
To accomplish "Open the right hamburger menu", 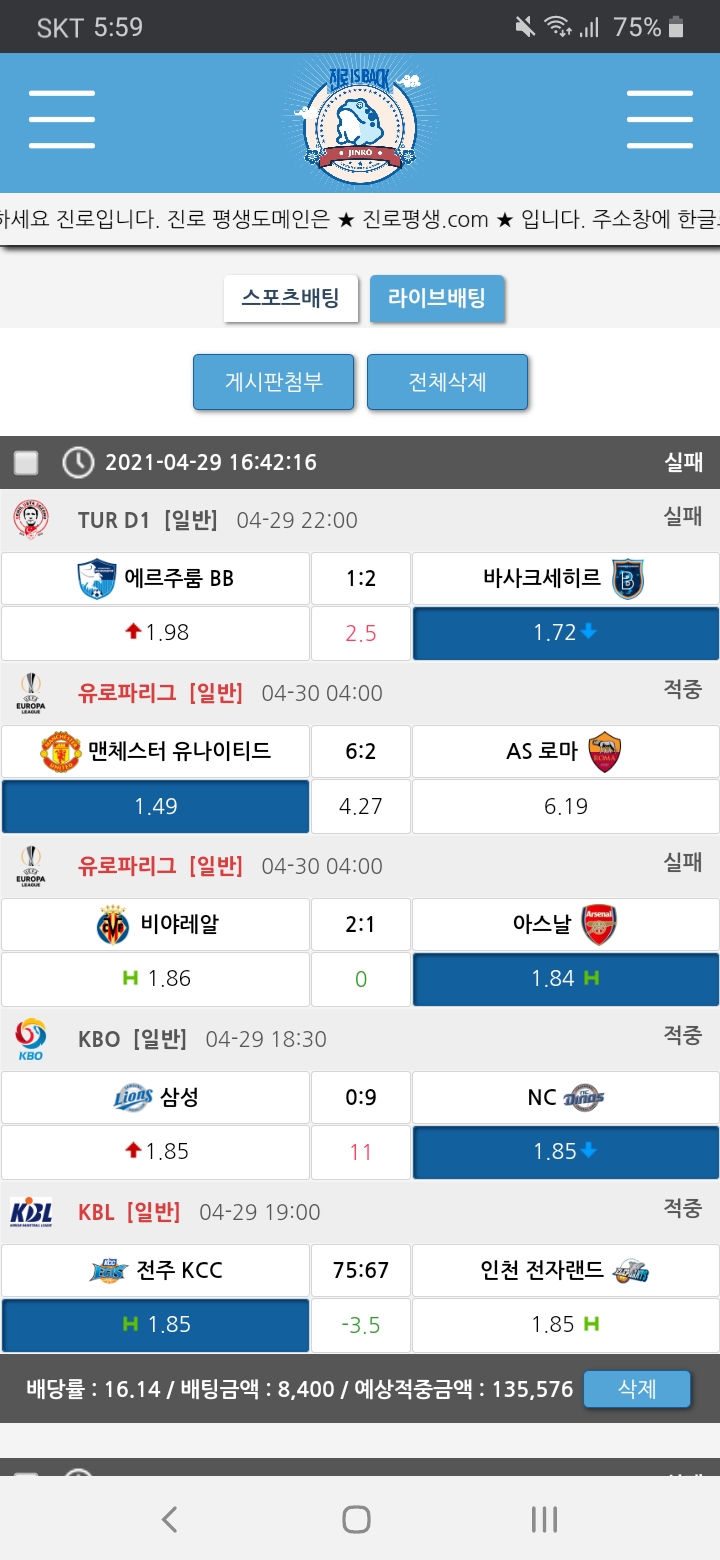I will click(x=659, y=120).
